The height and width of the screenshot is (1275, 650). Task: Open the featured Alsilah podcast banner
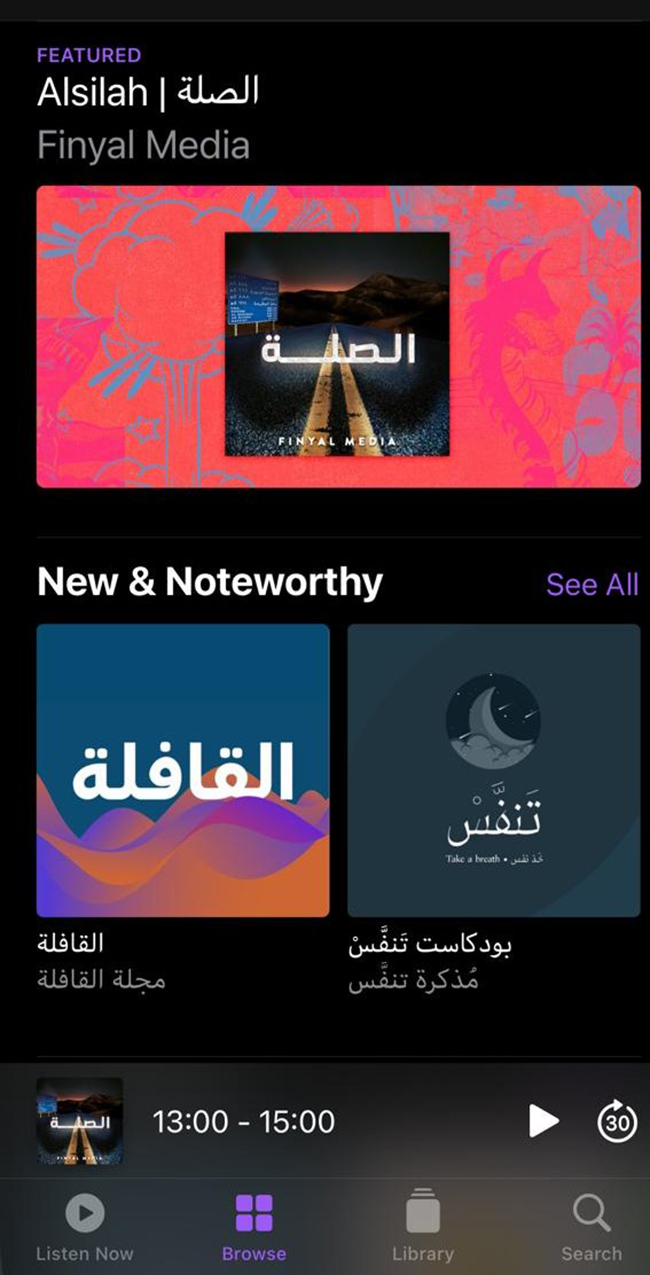tap(338, 337)
